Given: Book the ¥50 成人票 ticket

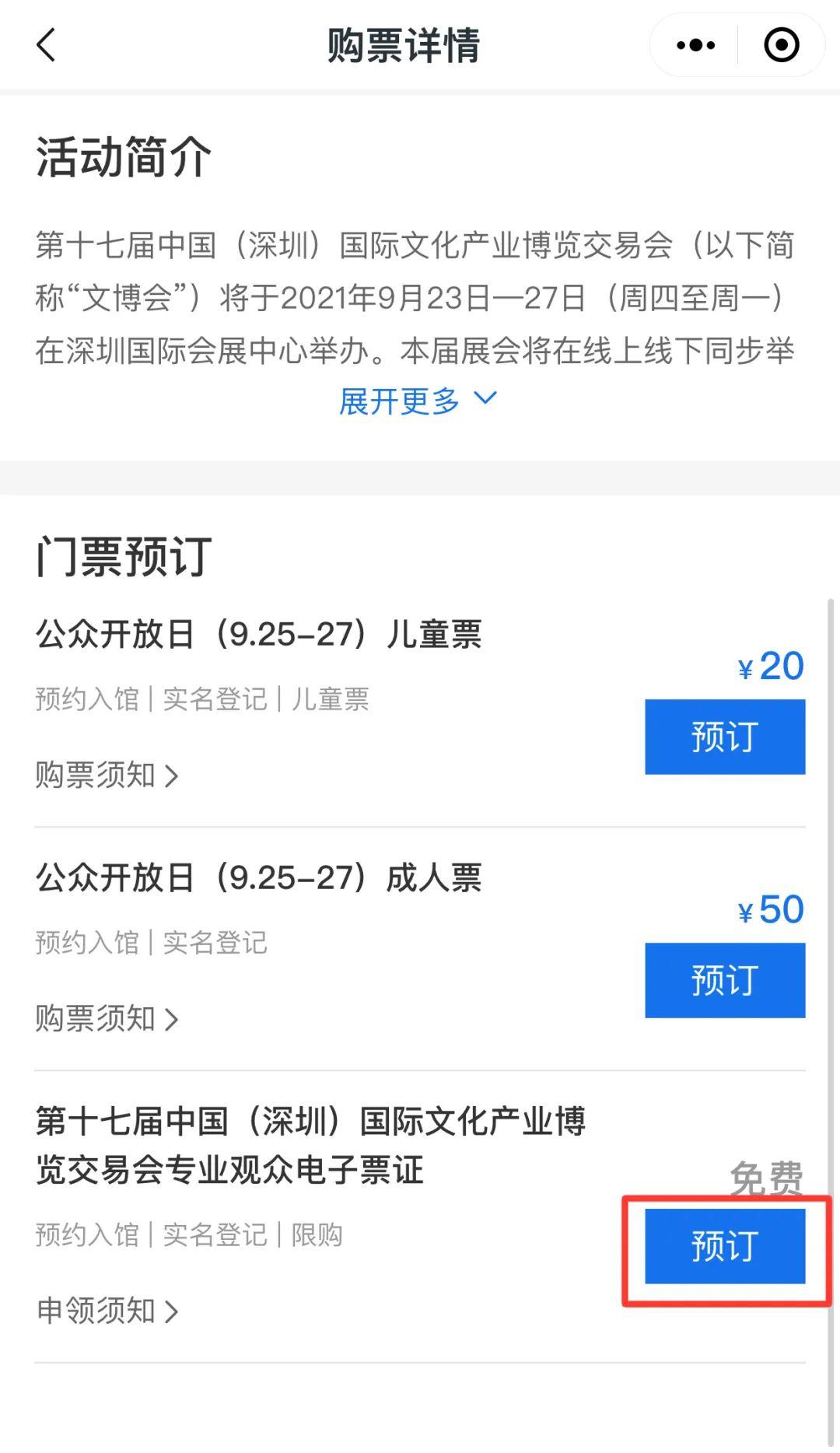Looking at the screenshot, I should click(x=724, y=980).
